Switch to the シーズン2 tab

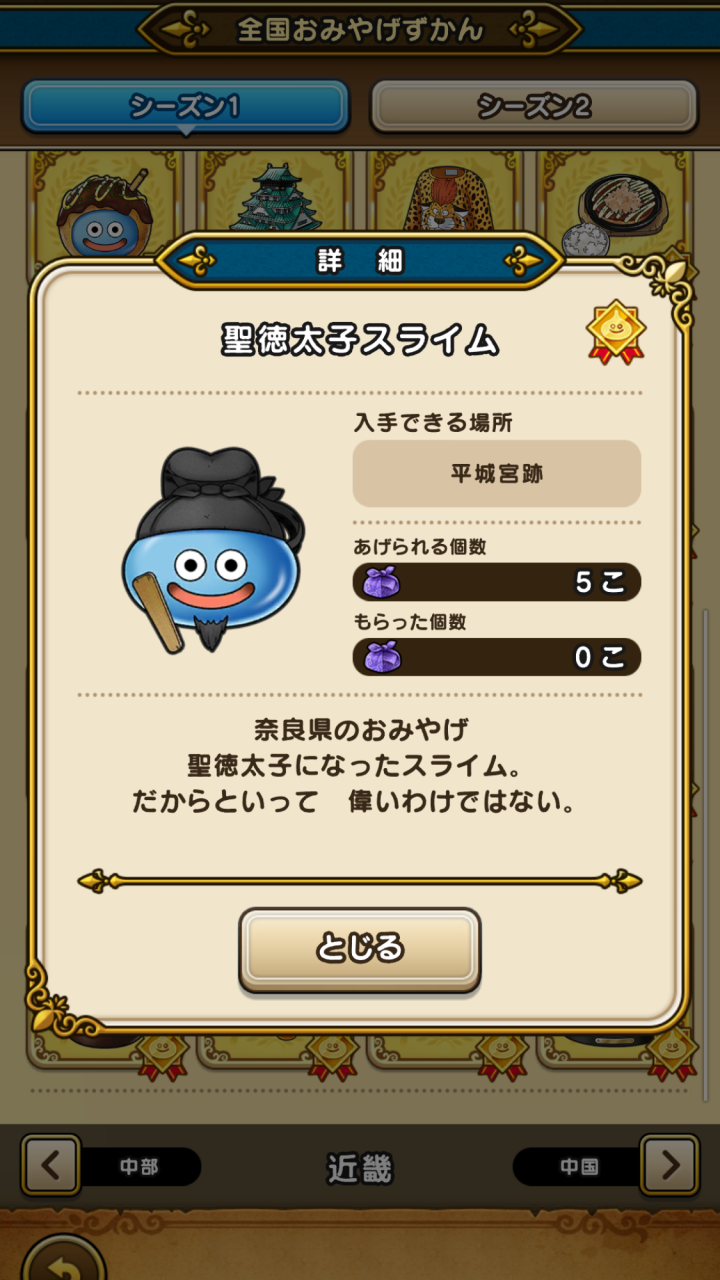coord(534,106)
